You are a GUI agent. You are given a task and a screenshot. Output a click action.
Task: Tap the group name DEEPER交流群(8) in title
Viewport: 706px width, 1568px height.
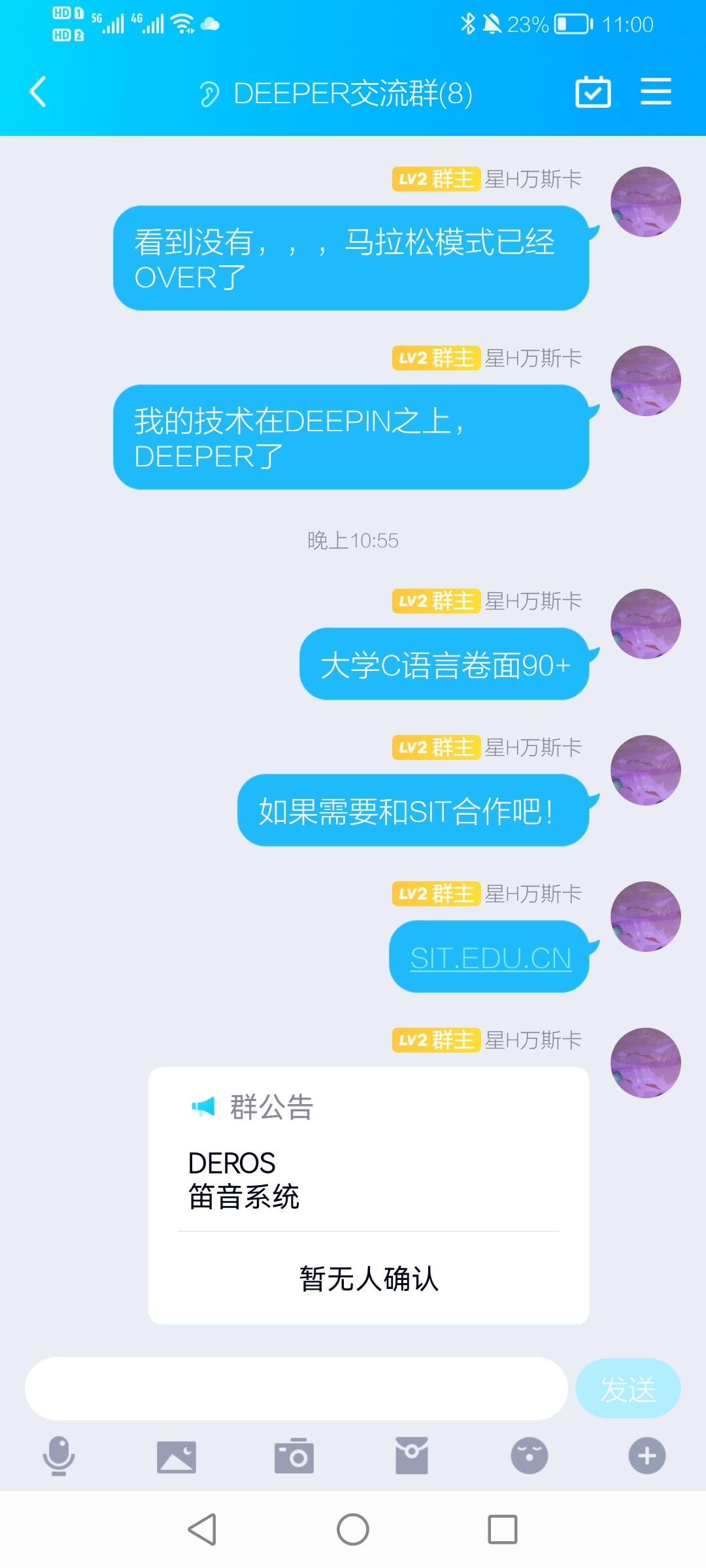coord(353,93)
